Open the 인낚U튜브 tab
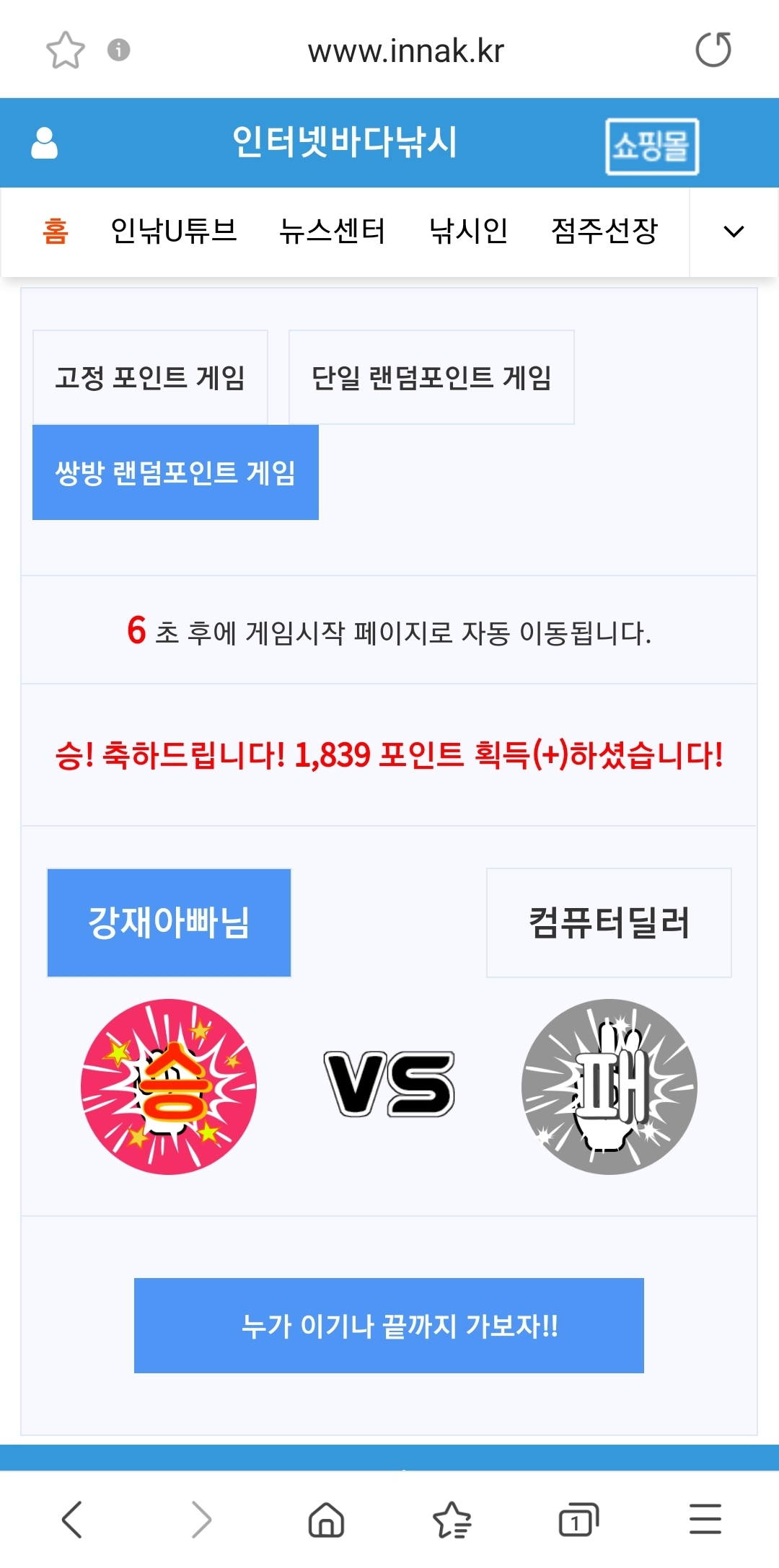This screenshot has height=1568, width=779. [x=174, y=232]
